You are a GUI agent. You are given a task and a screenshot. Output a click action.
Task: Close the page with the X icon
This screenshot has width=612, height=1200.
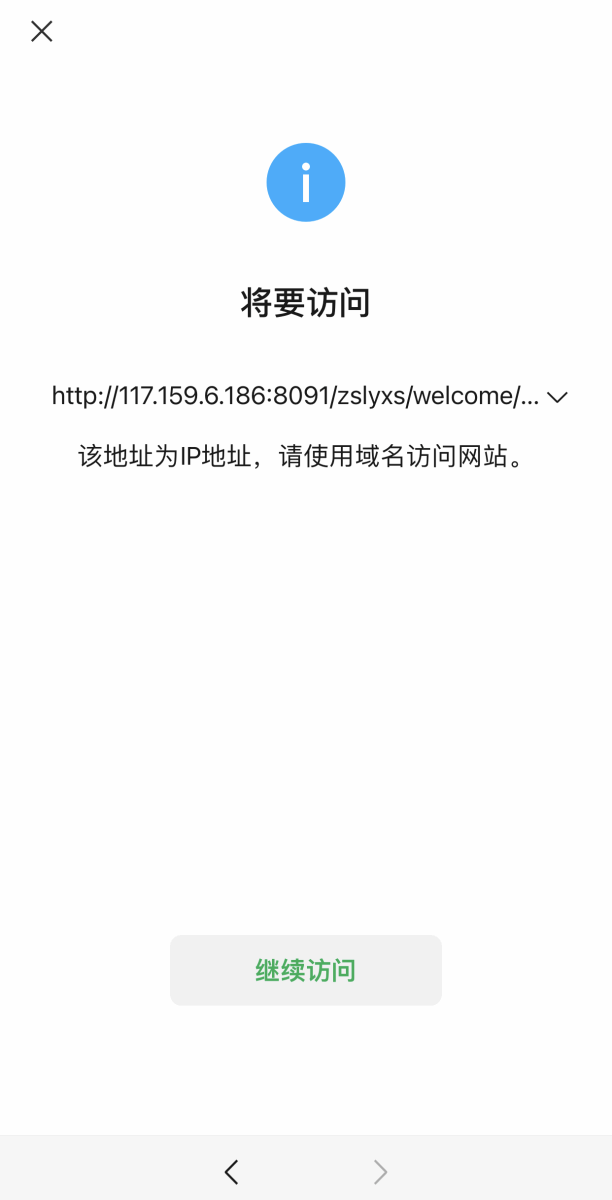41,31
